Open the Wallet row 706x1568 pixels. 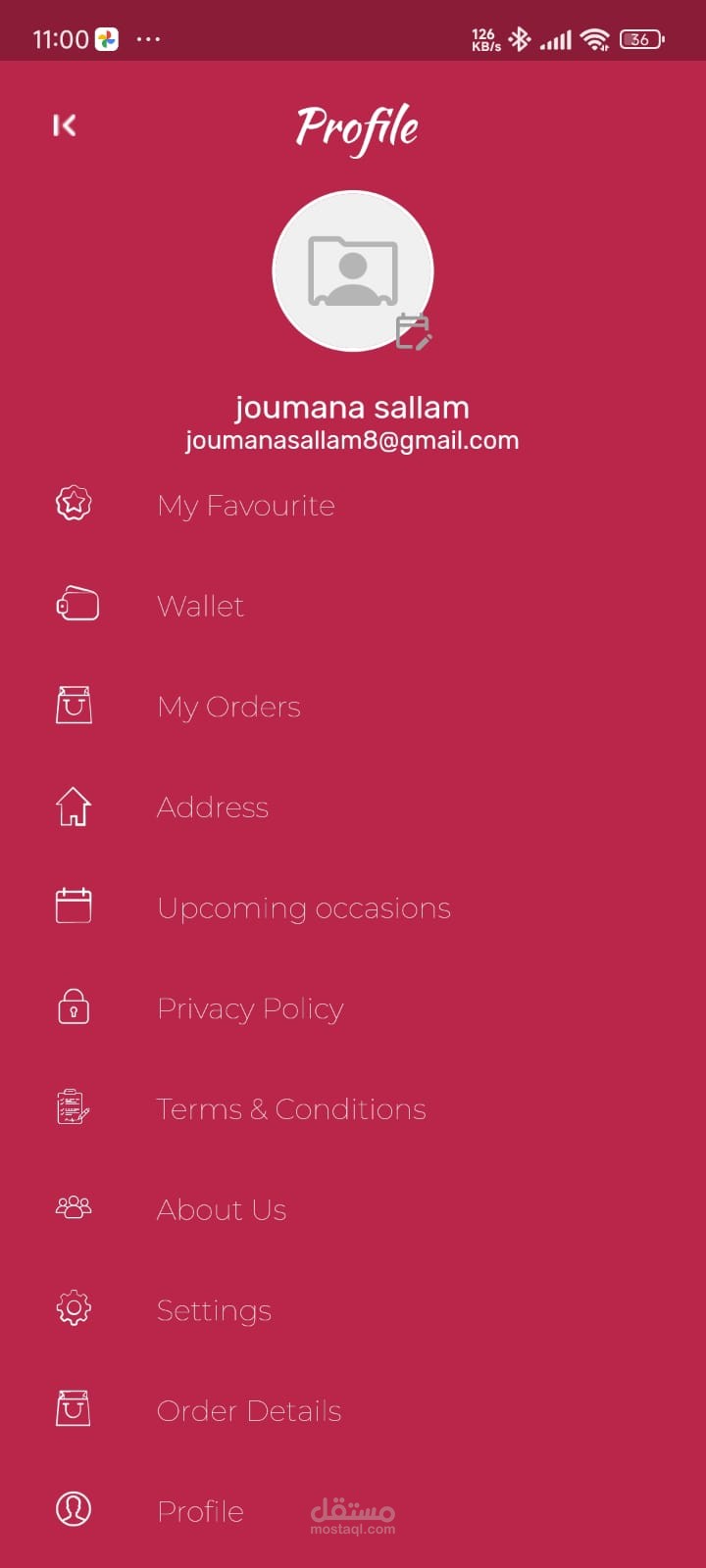point(353,606)
